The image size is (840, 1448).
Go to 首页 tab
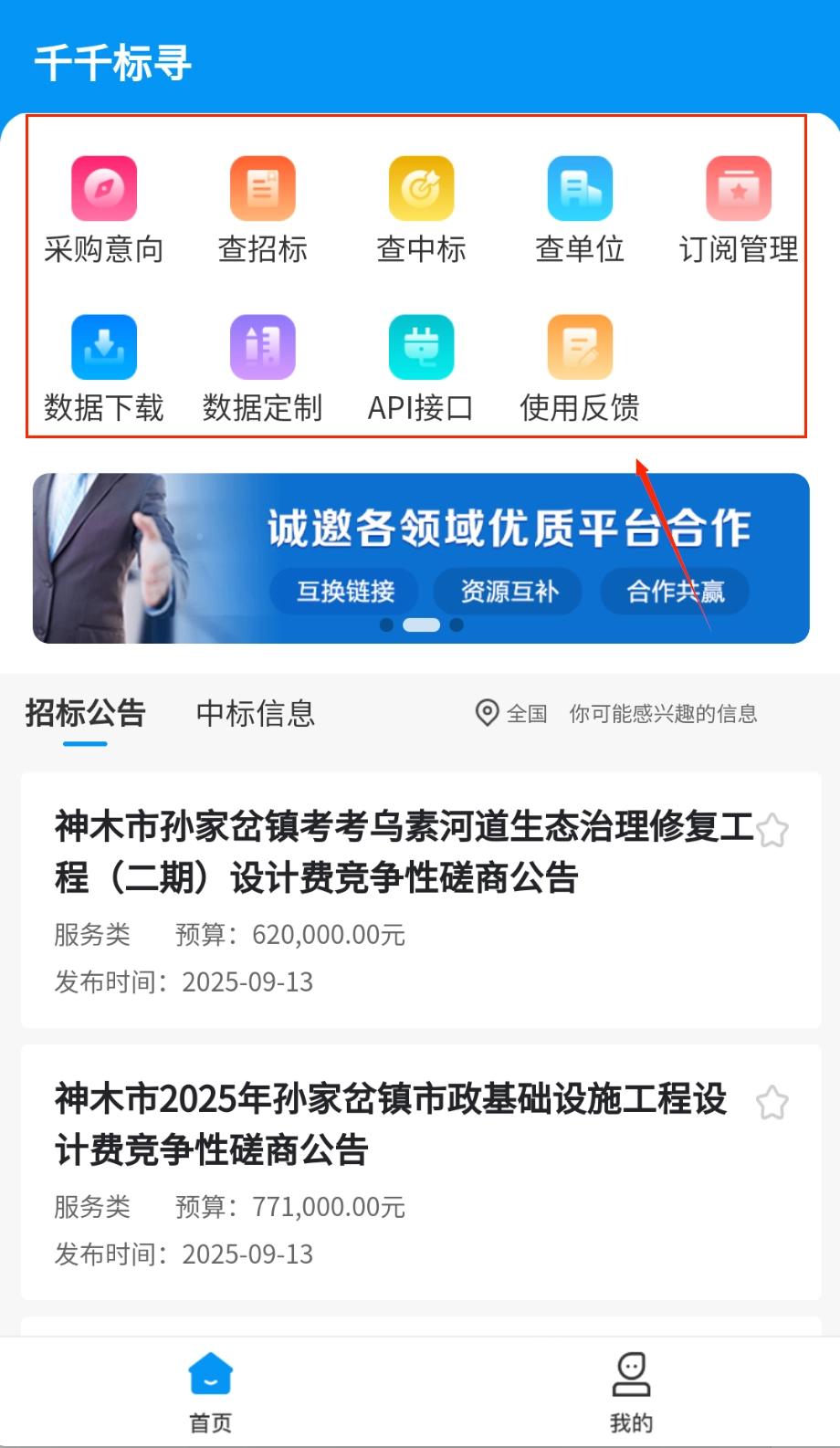[211, 1390]
